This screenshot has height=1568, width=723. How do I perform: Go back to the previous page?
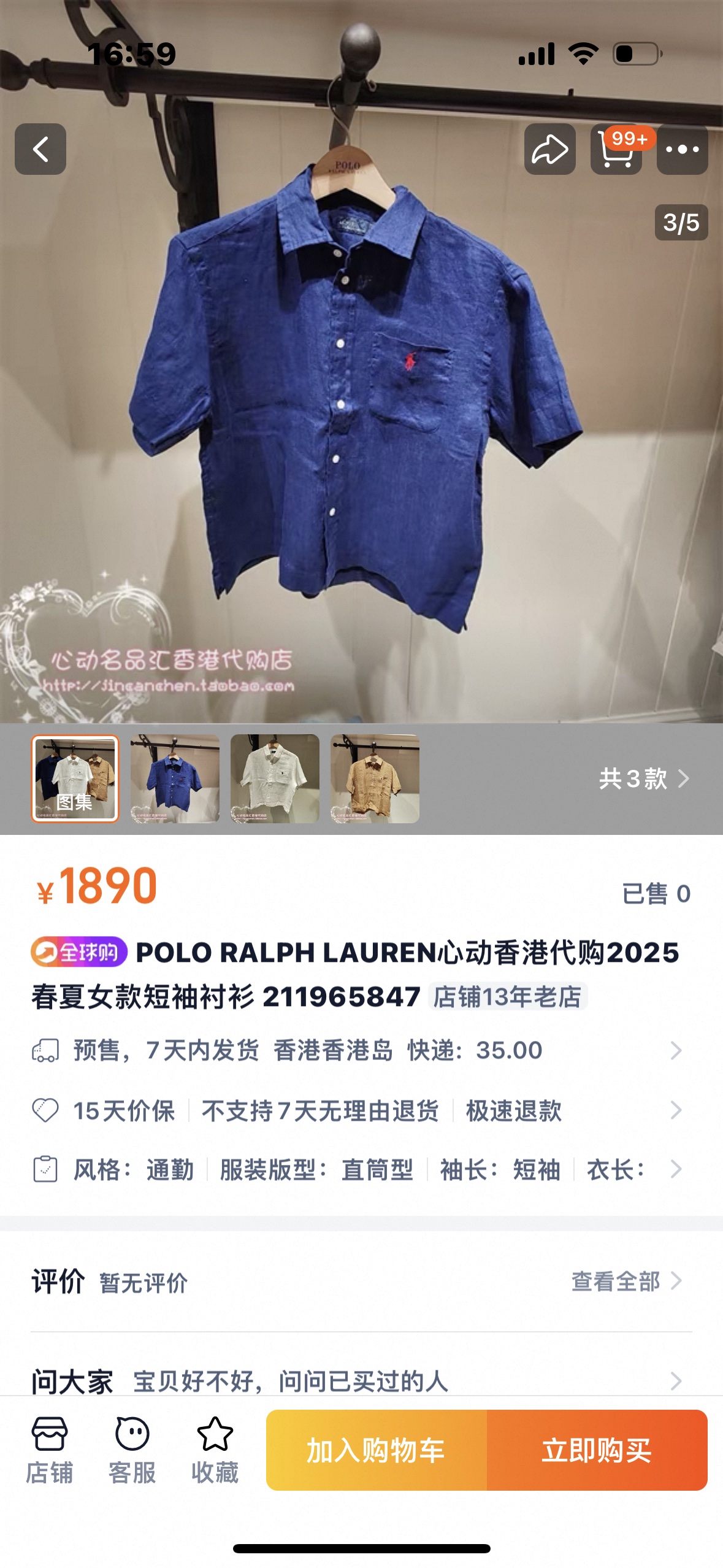pyautogui.click(x=40, y=149)
